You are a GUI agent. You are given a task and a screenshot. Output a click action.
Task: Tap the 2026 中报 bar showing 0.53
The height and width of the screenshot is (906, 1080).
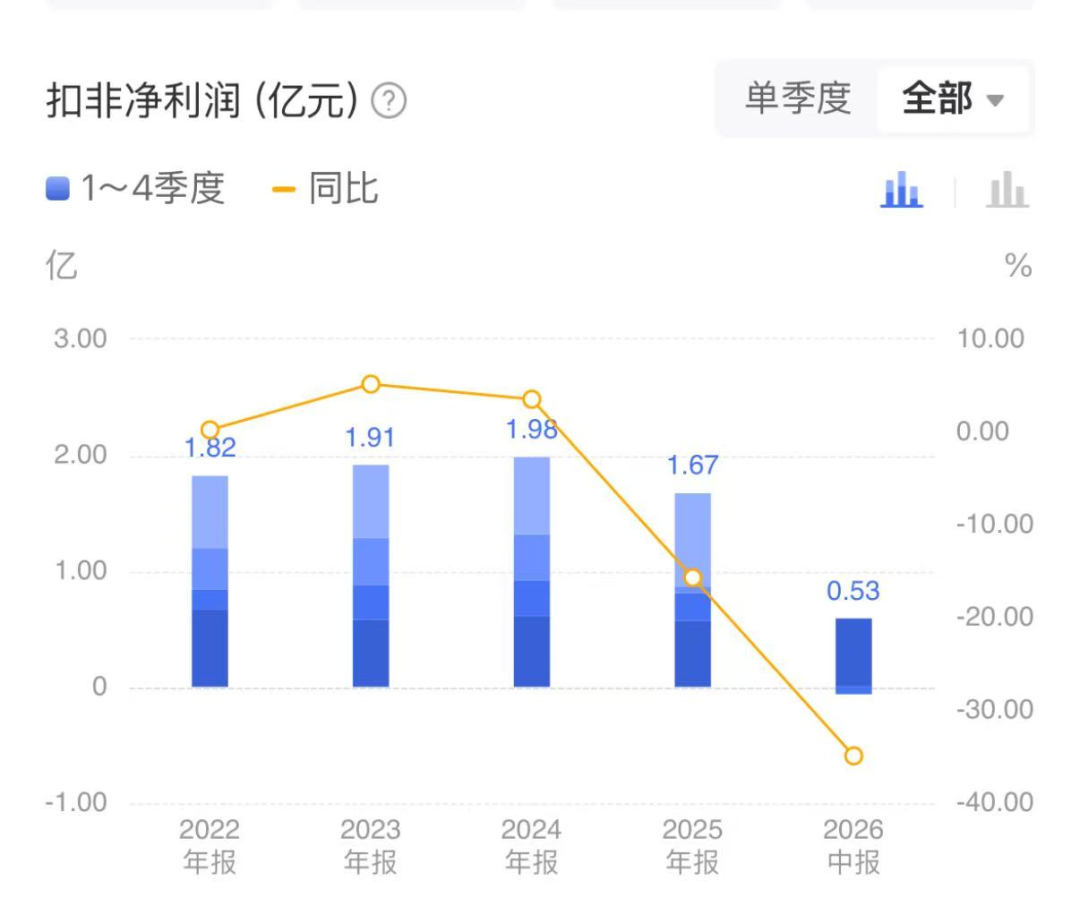[853, 655]
